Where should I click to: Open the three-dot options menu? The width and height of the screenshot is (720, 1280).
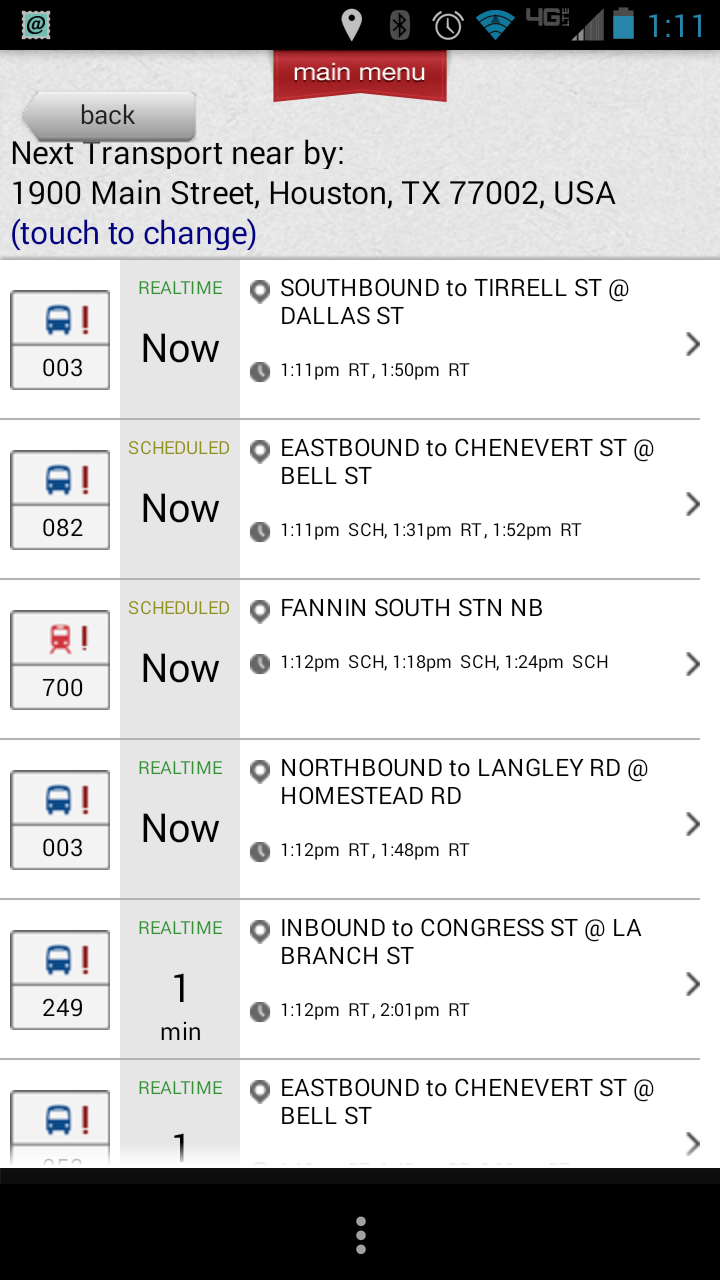point(360,1235)
